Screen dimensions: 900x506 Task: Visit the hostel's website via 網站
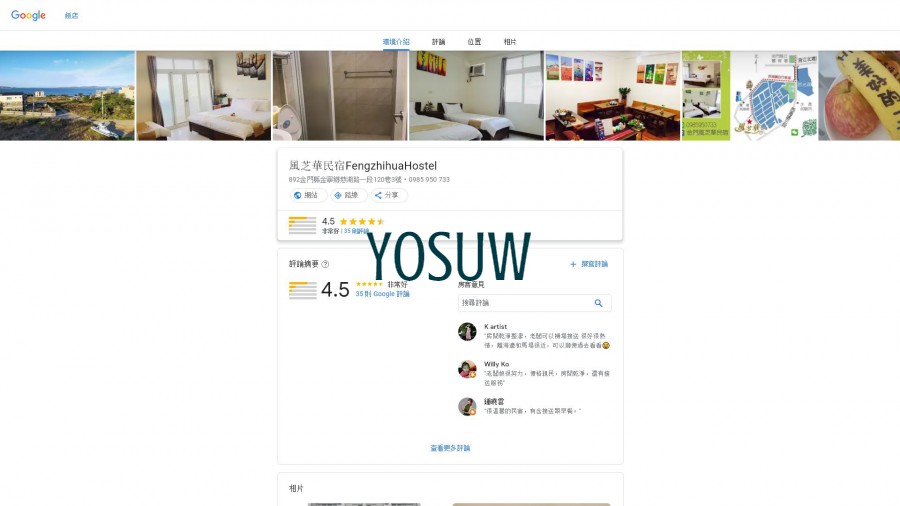(306, 195)
